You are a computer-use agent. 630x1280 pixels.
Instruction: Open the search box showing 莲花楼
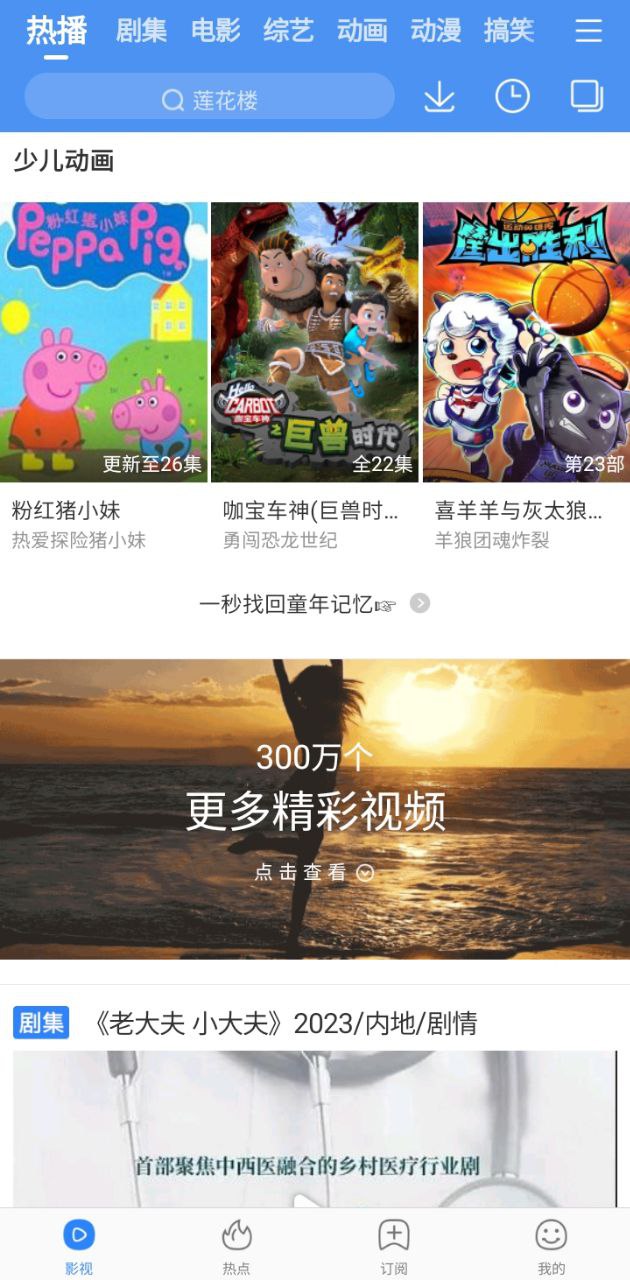(x=210, y=100)
